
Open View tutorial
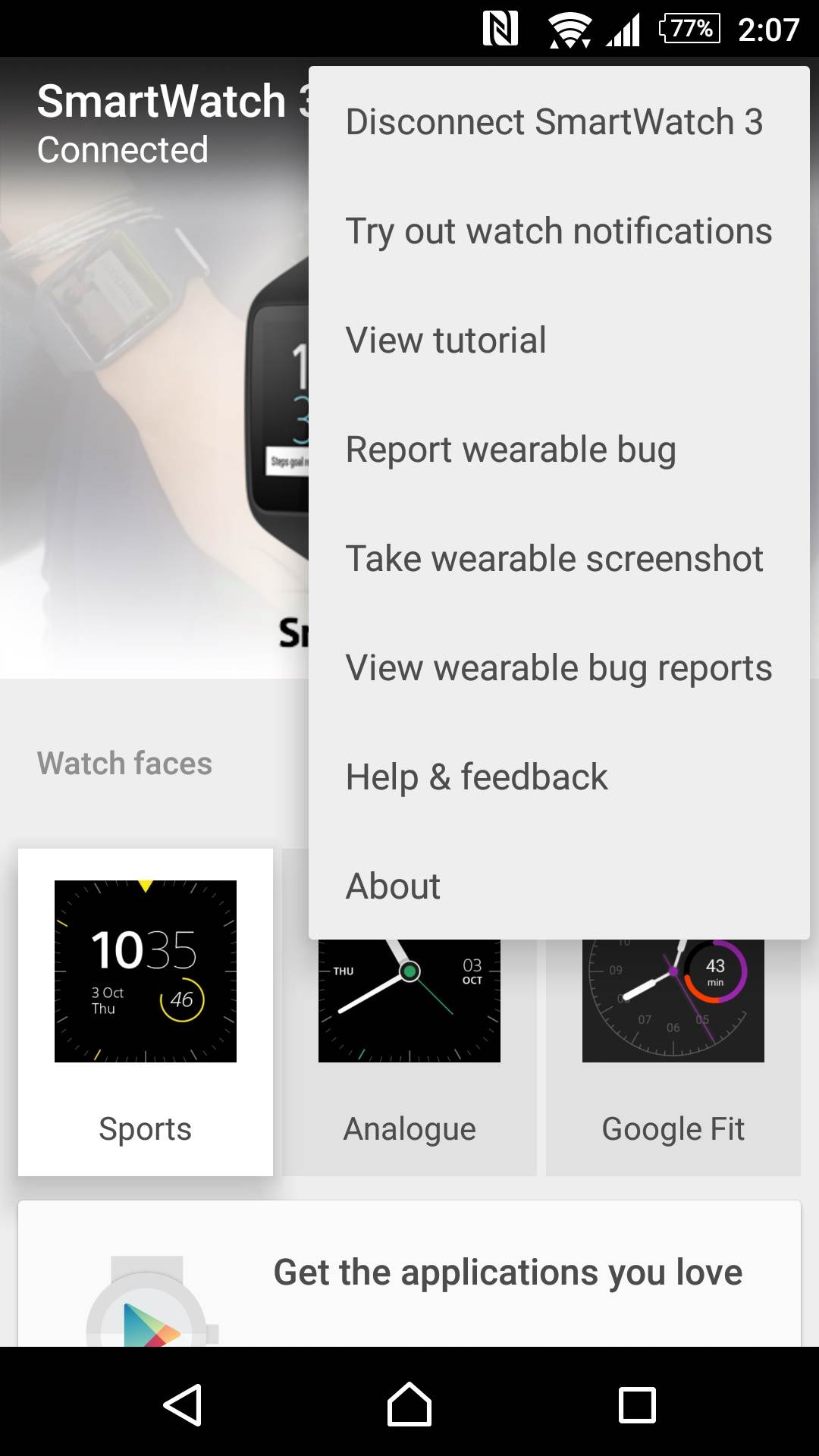point(558,340)
